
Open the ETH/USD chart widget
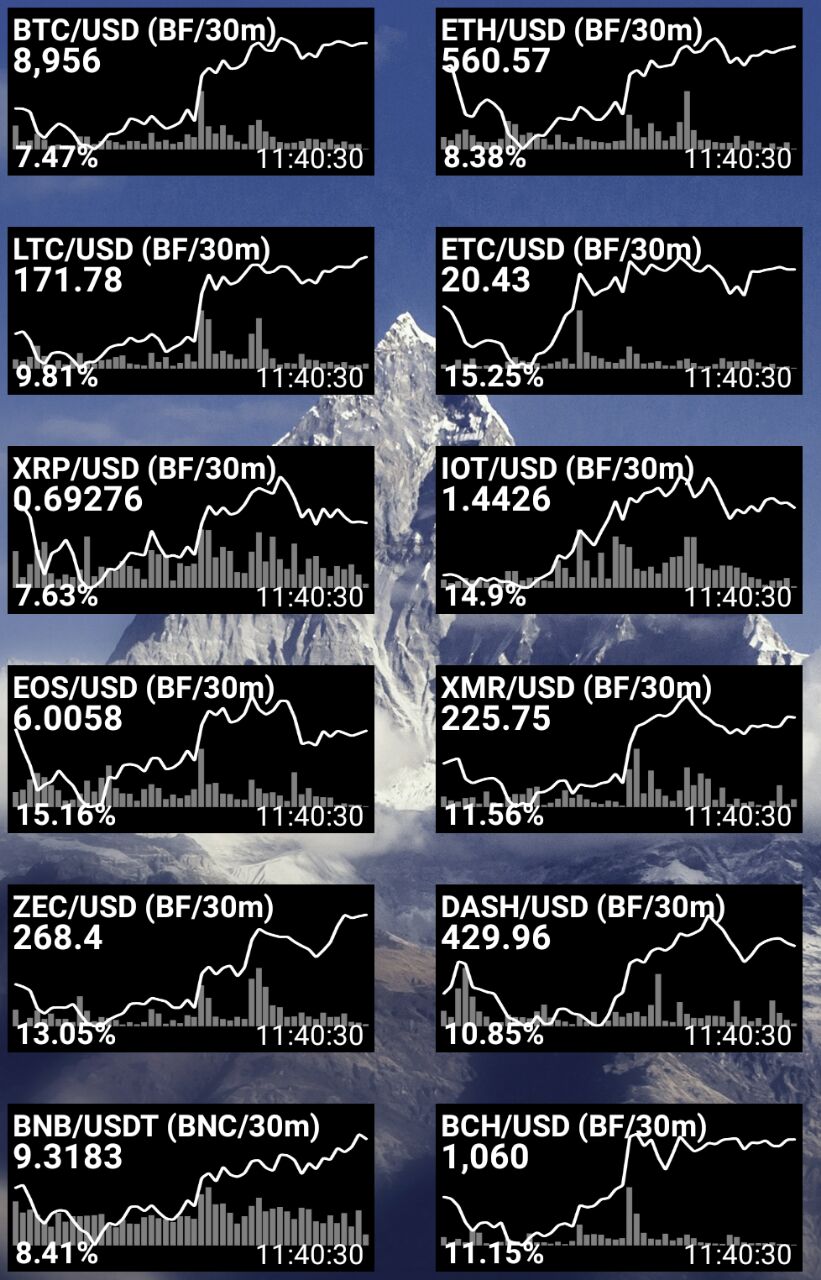tap(619, 92)
